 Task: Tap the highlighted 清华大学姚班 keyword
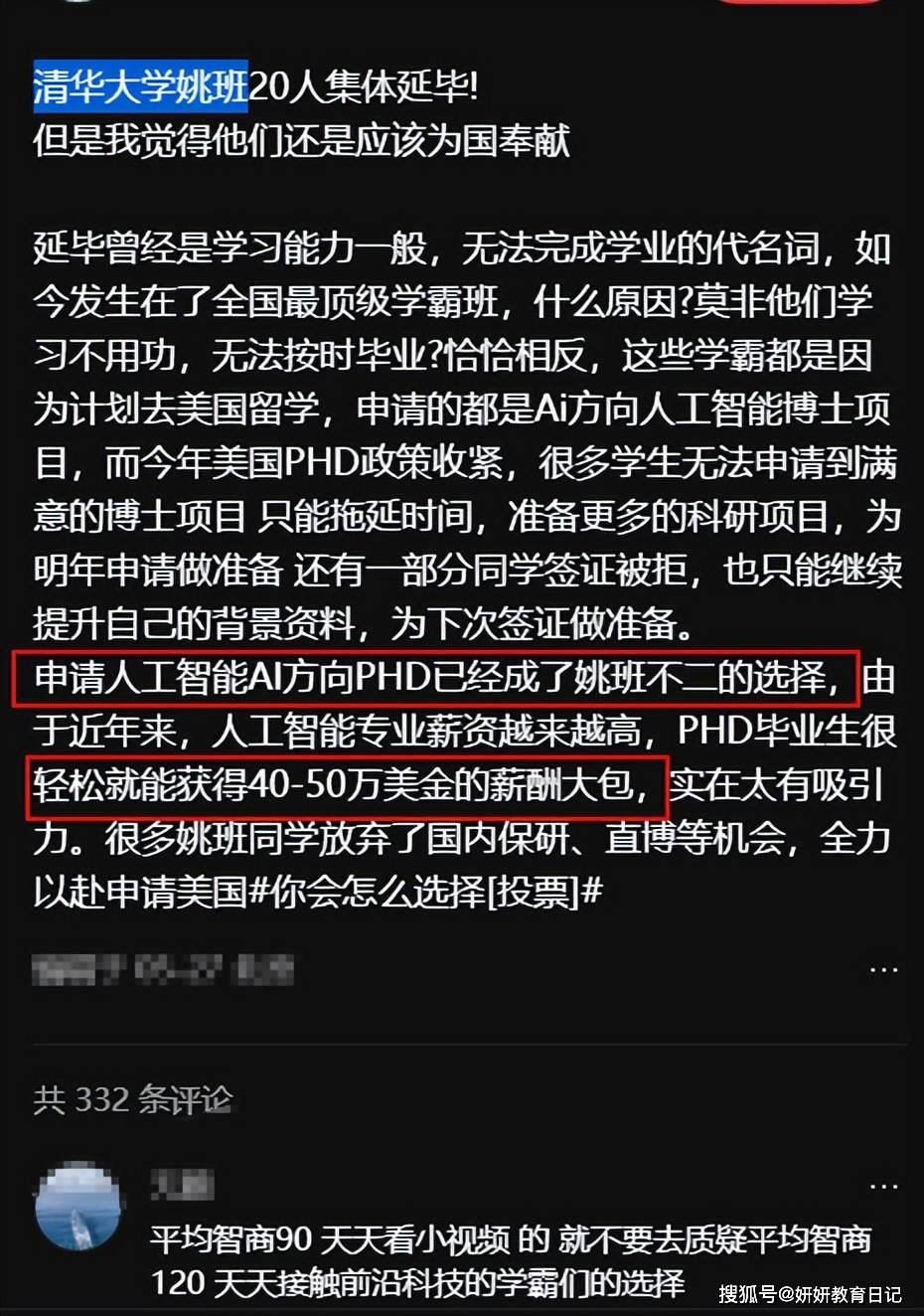(140, 86)
